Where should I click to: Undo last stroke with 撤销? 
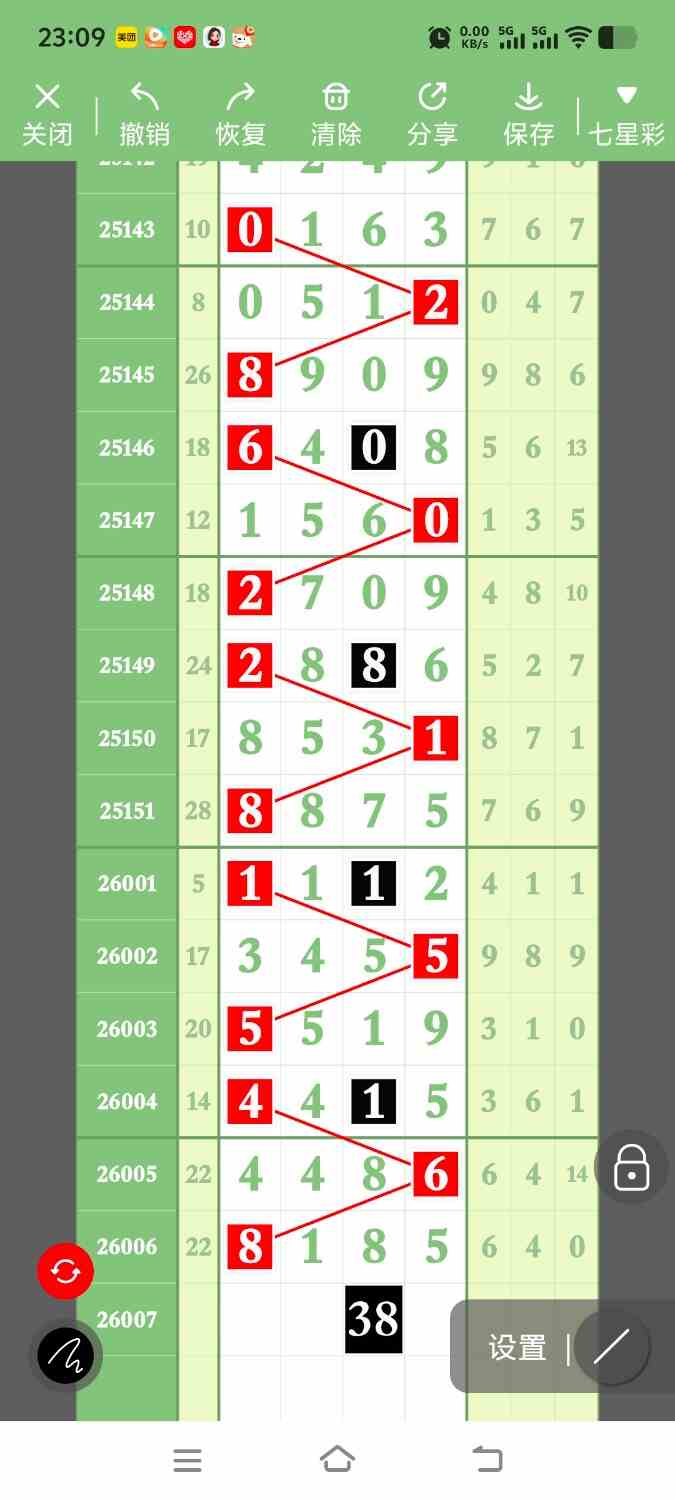[x=144, y=114]
